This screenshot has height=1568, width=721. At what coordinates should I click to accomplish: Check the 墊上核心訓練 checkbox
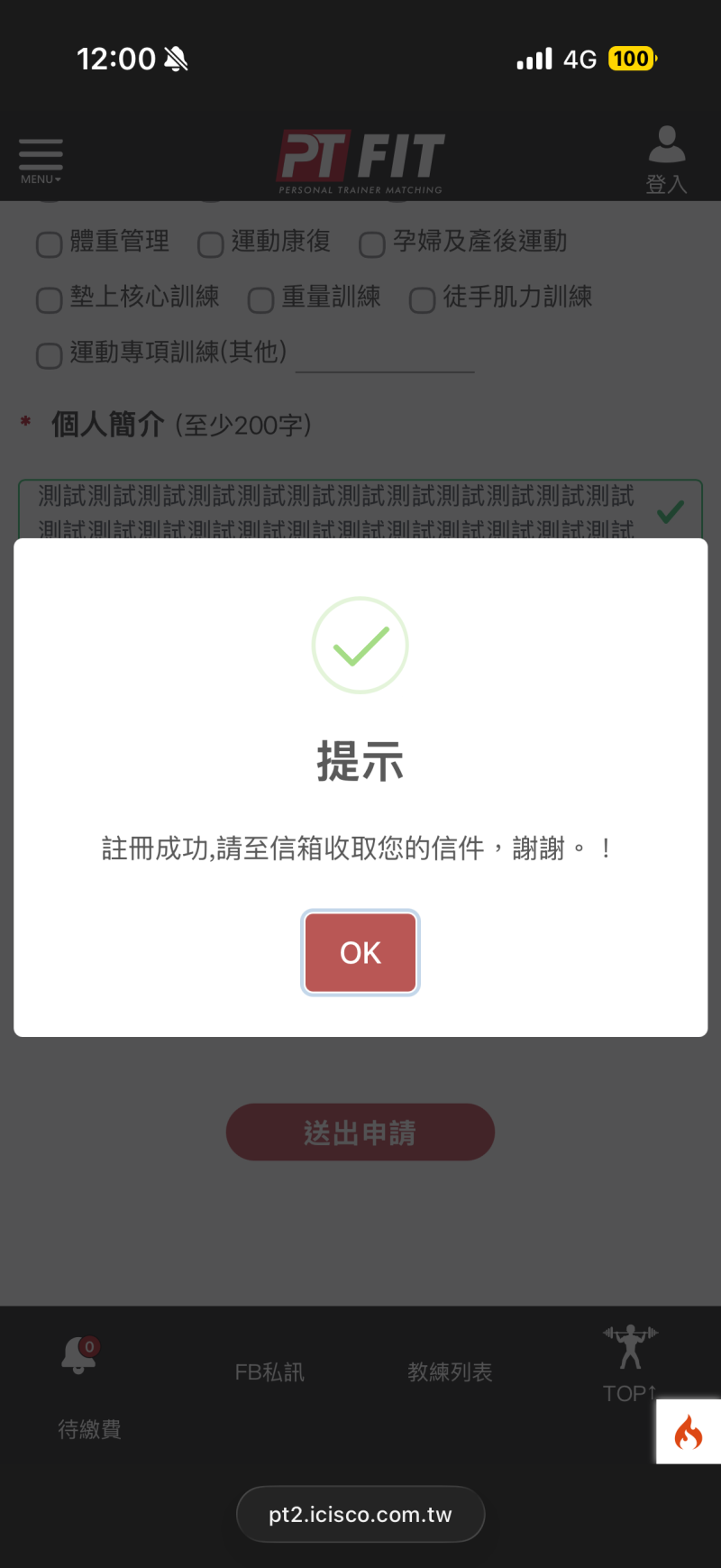(49, 299)
